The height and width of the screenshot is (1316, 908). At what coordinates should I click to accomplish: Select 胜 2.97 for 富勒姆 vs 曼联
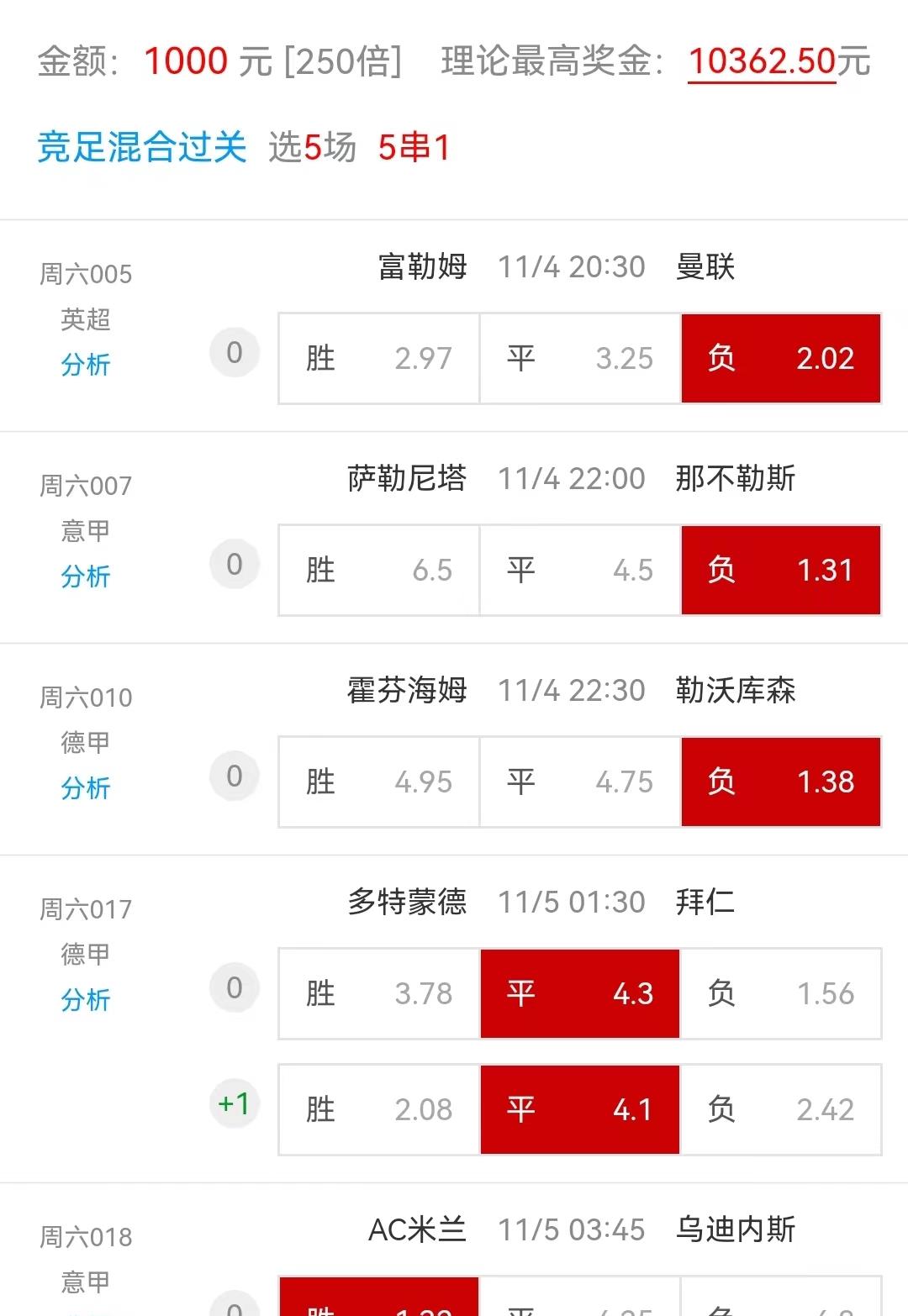pos(377,357)
